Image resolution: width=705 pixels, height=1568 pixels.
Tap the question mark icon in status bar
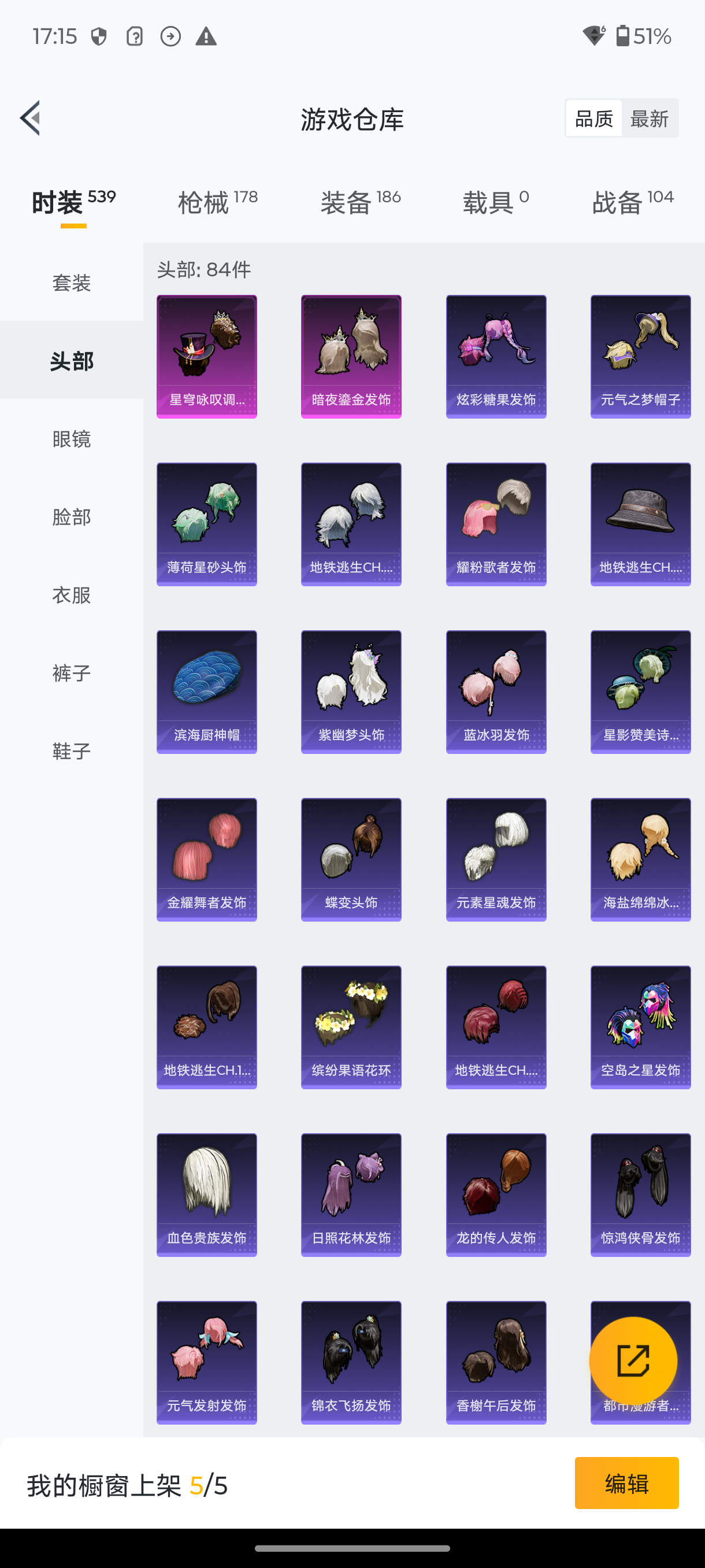point(135,36)
